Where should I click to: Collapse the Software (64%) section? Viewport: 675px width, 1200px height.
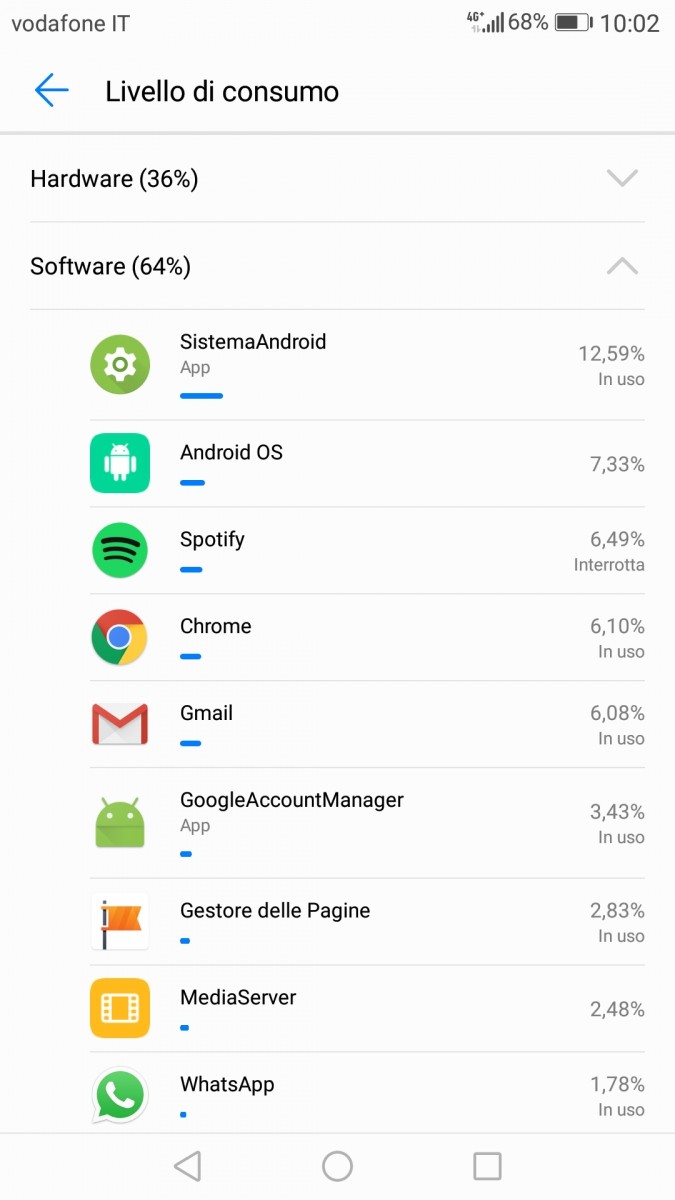pos(337,266)
